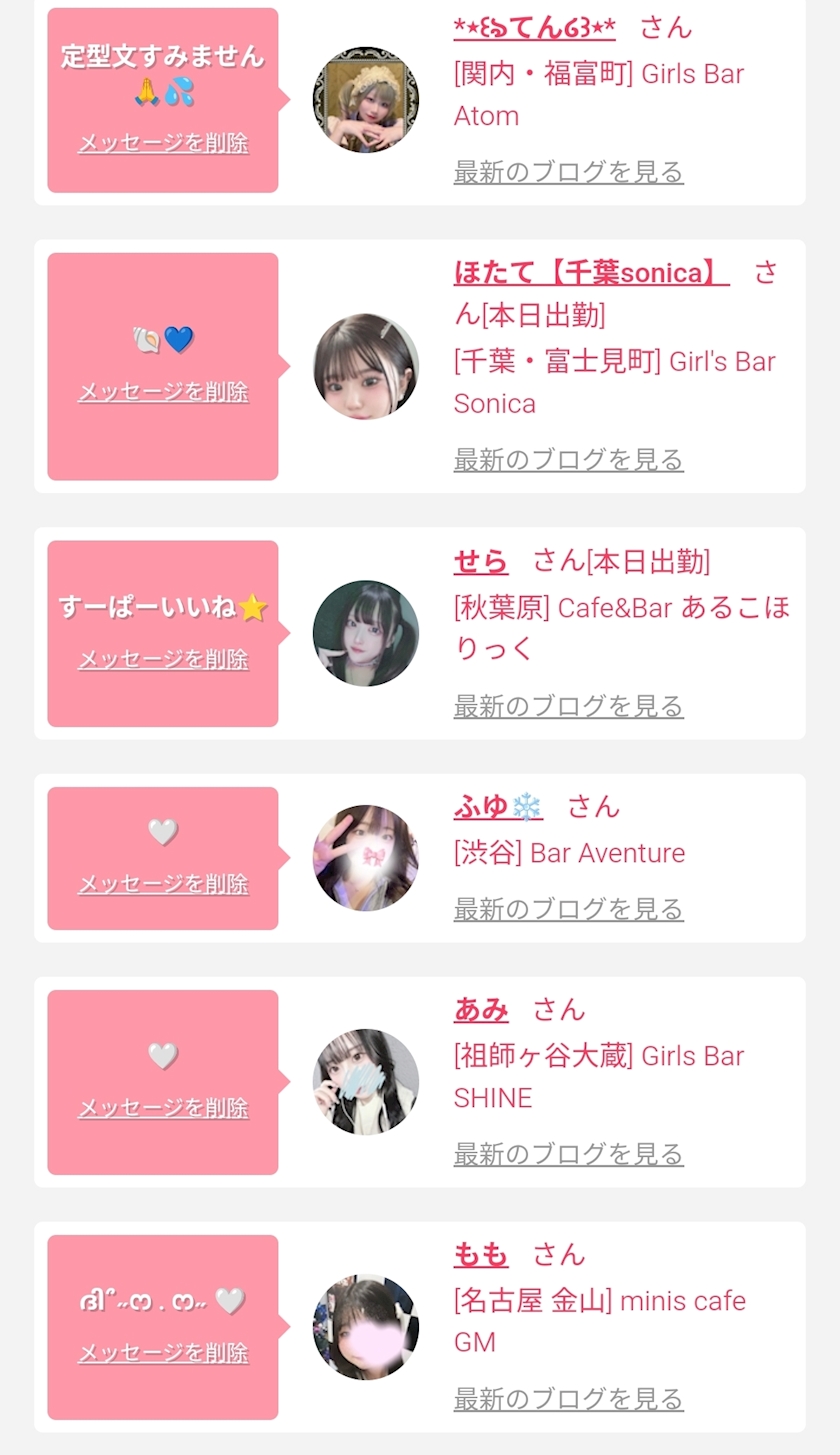The image size is (840, 1455).
Task: Tap あみ's round profile photo
Action: (x=365, y=1081)
